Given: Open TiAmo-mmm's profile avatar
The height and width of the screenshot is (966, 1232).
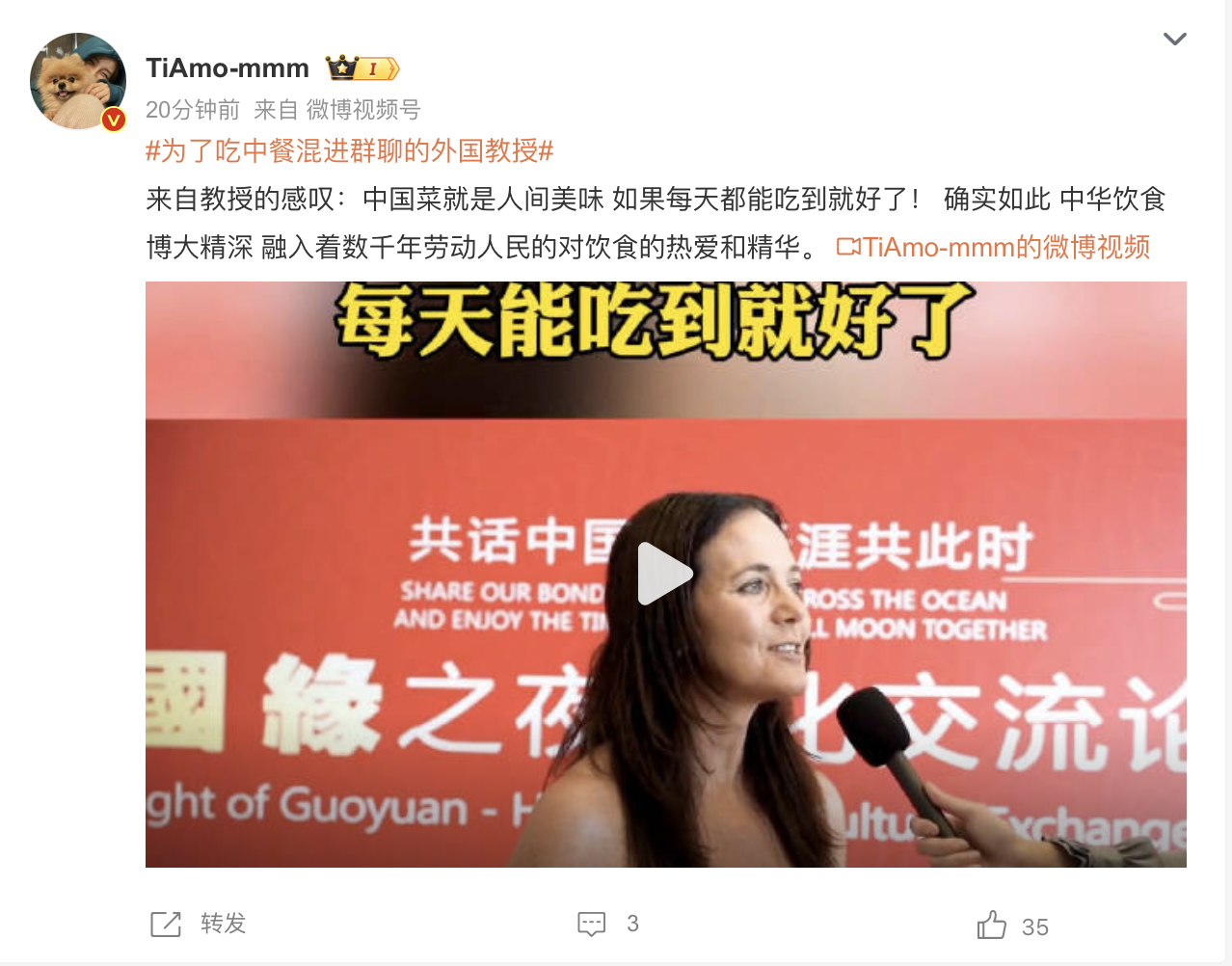Looking at the screenshot, I should click(78, 81).
